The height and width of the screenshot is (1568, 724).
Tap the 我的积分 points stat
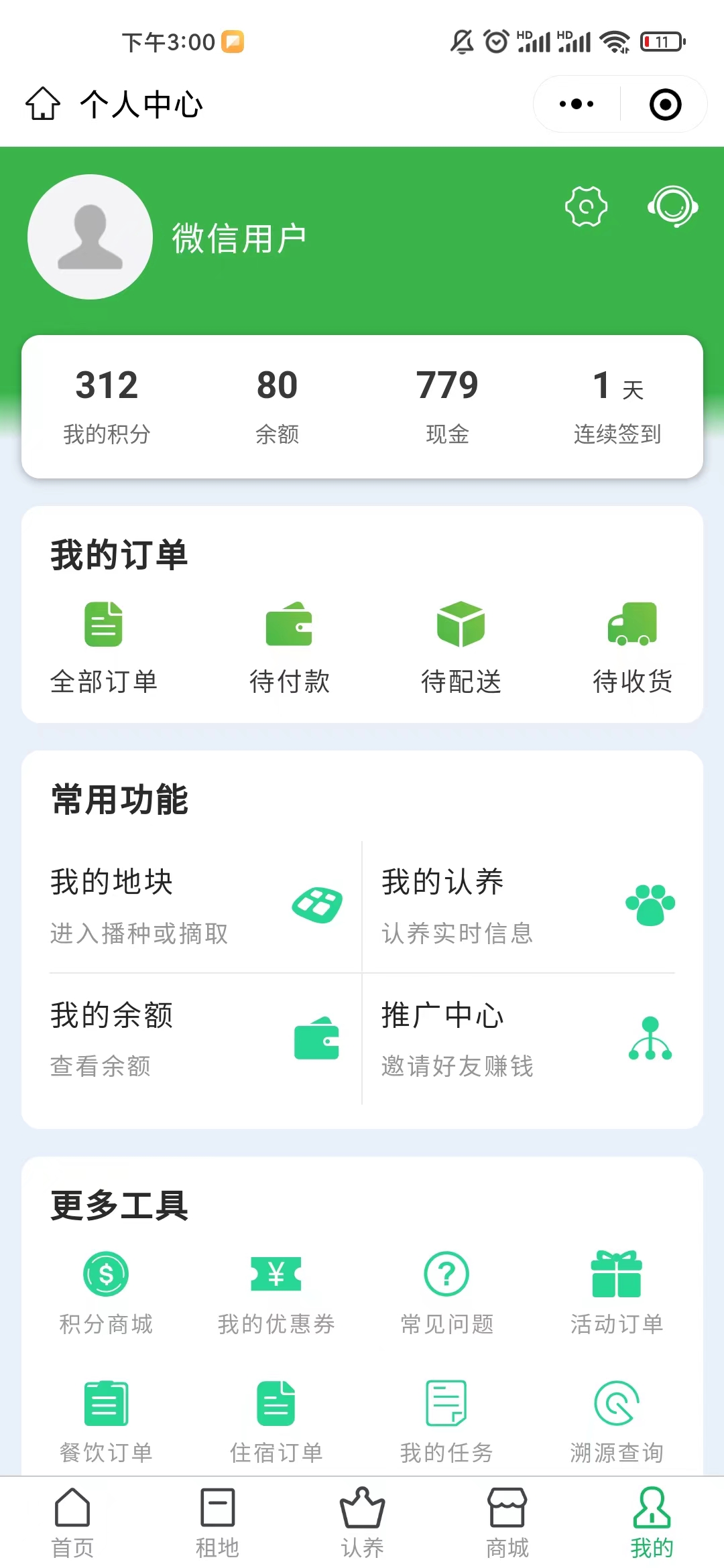(x=107, y=405)
